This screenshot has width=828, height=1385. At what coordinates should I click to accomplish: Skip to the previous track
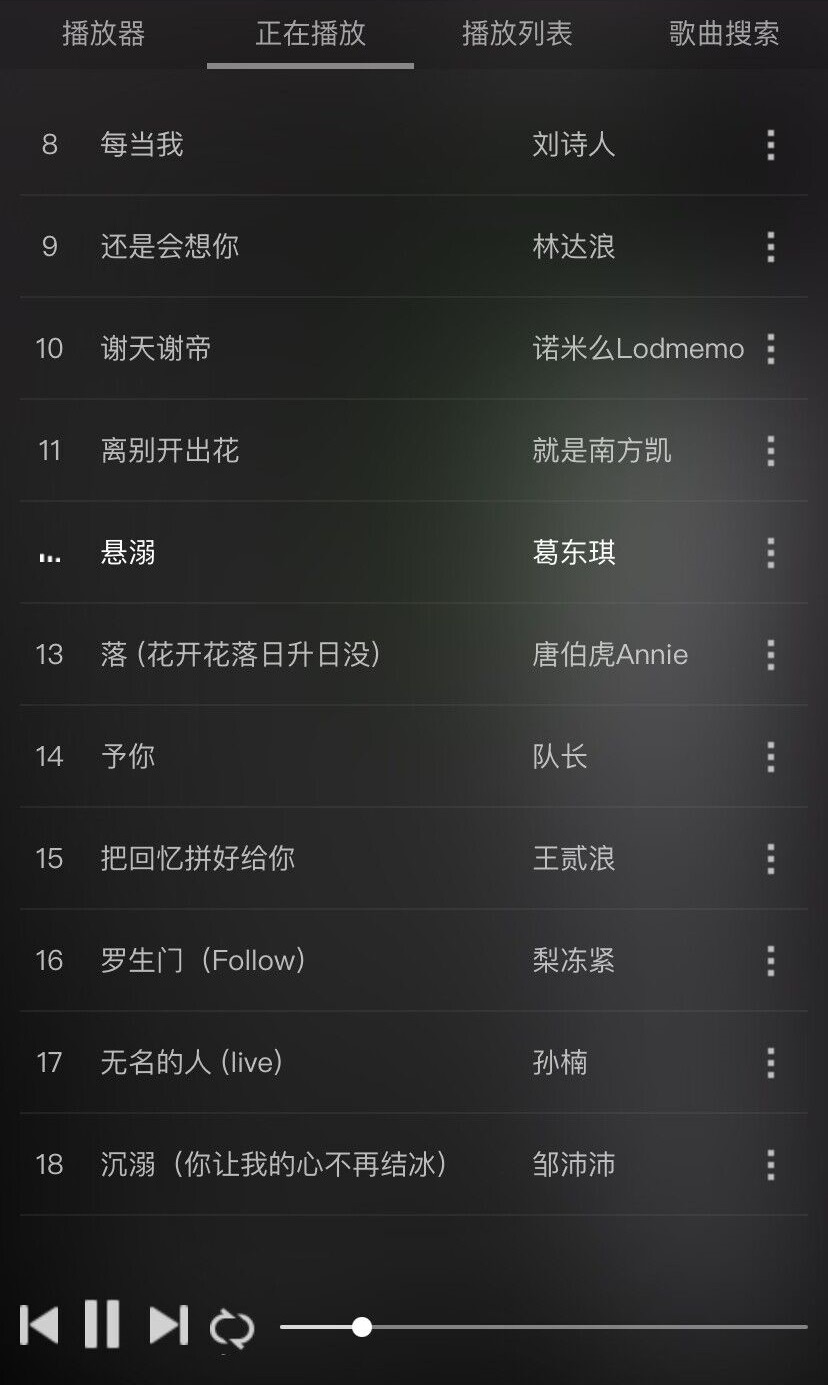39,1325
